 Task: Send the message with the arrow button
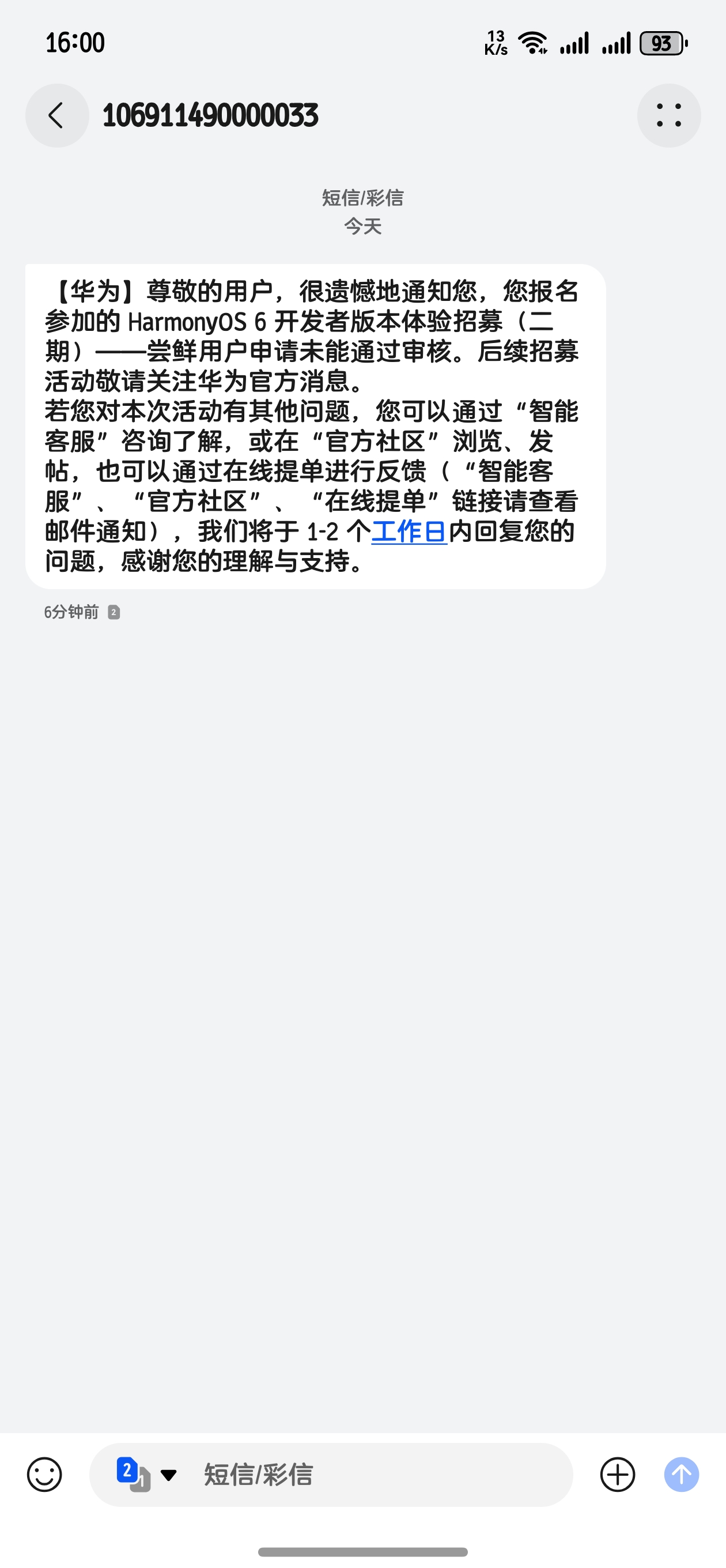coord(681,1474)
